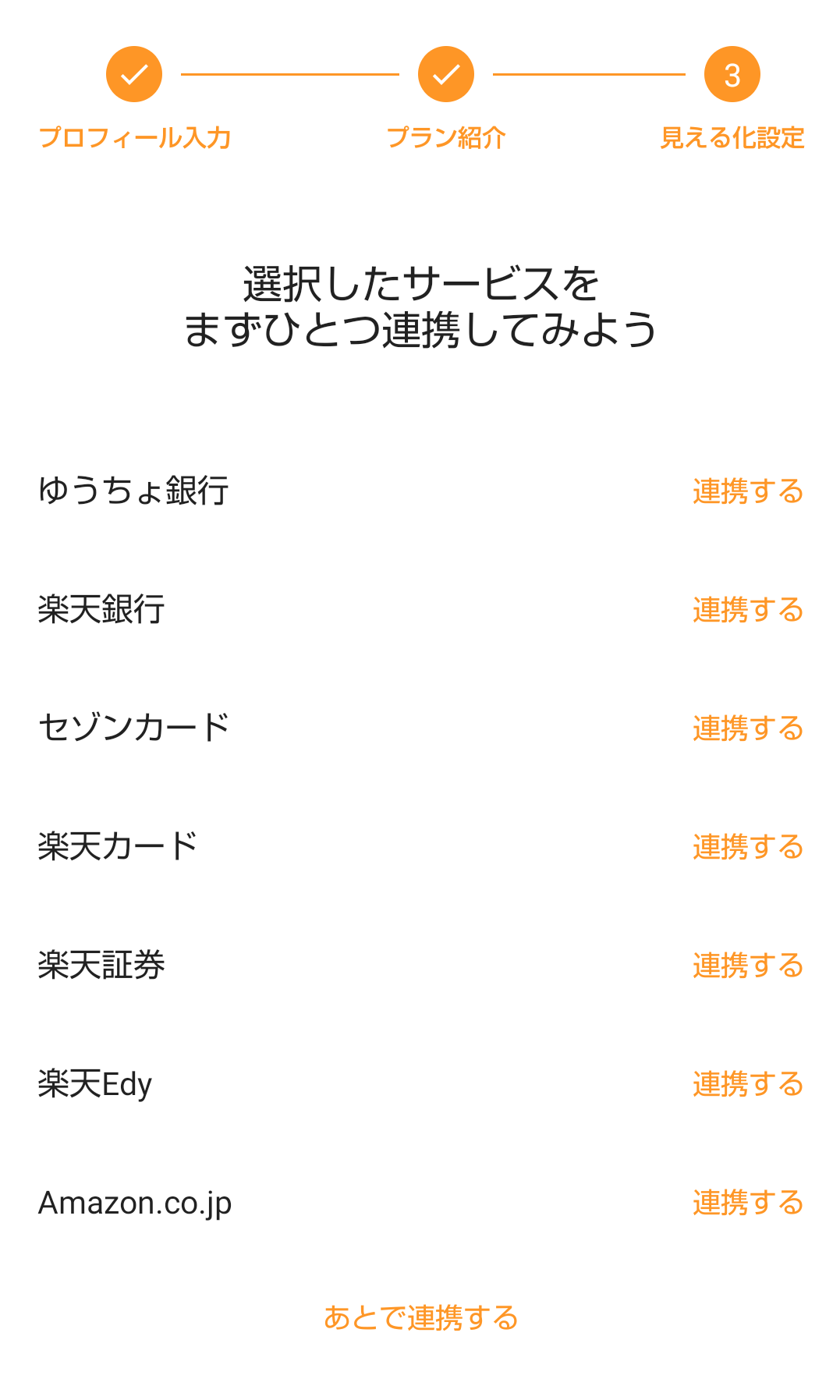Tap 連携する for 楽天銀行
The image size is (840, 1400).
pos(747,610)
